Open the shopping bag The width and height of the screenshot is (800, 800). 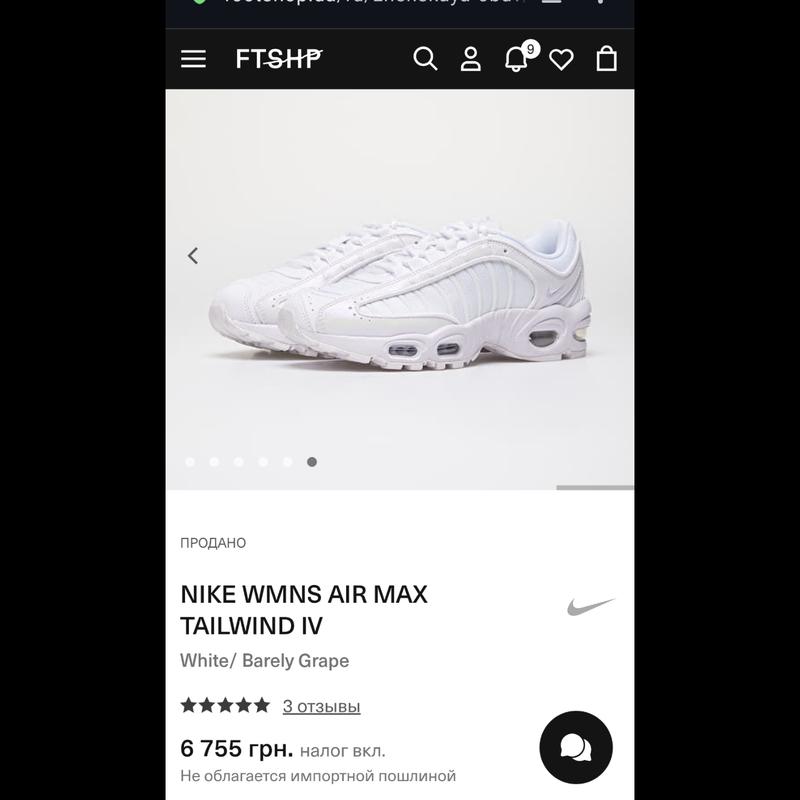click(x=606, y=59)
